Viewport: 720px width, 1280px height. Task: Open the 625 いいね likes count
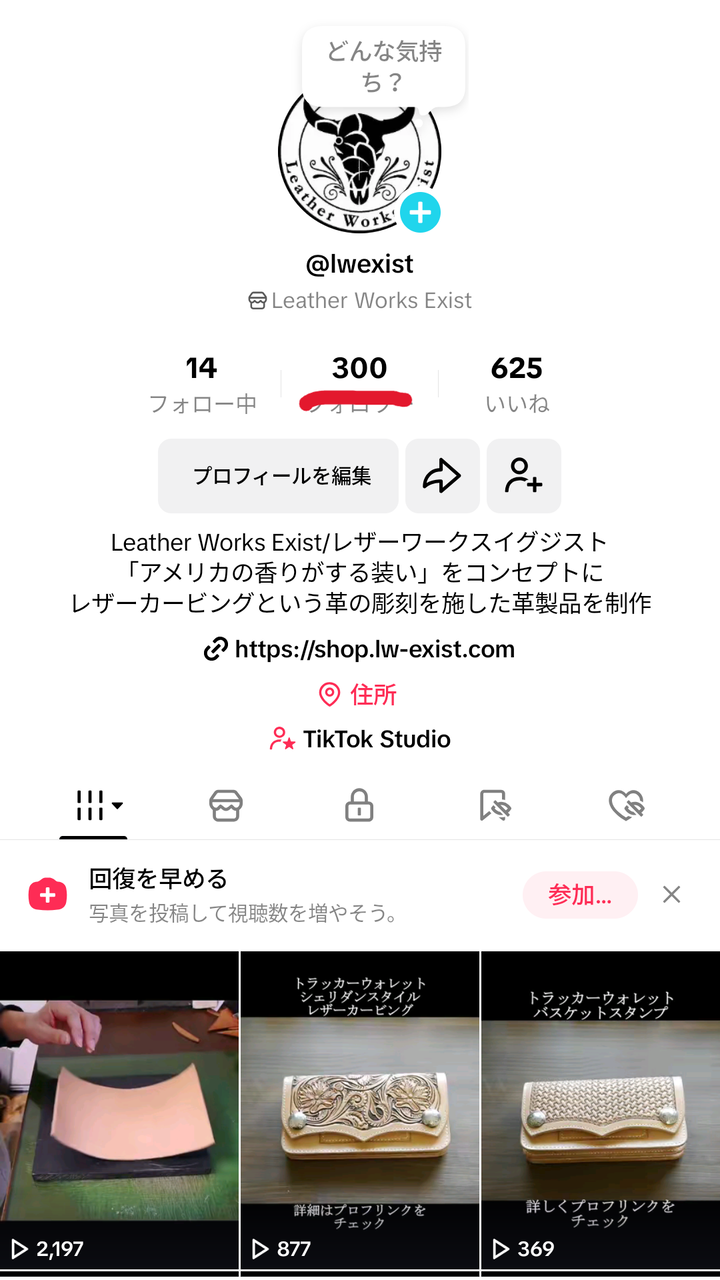[x=516, y=385]
